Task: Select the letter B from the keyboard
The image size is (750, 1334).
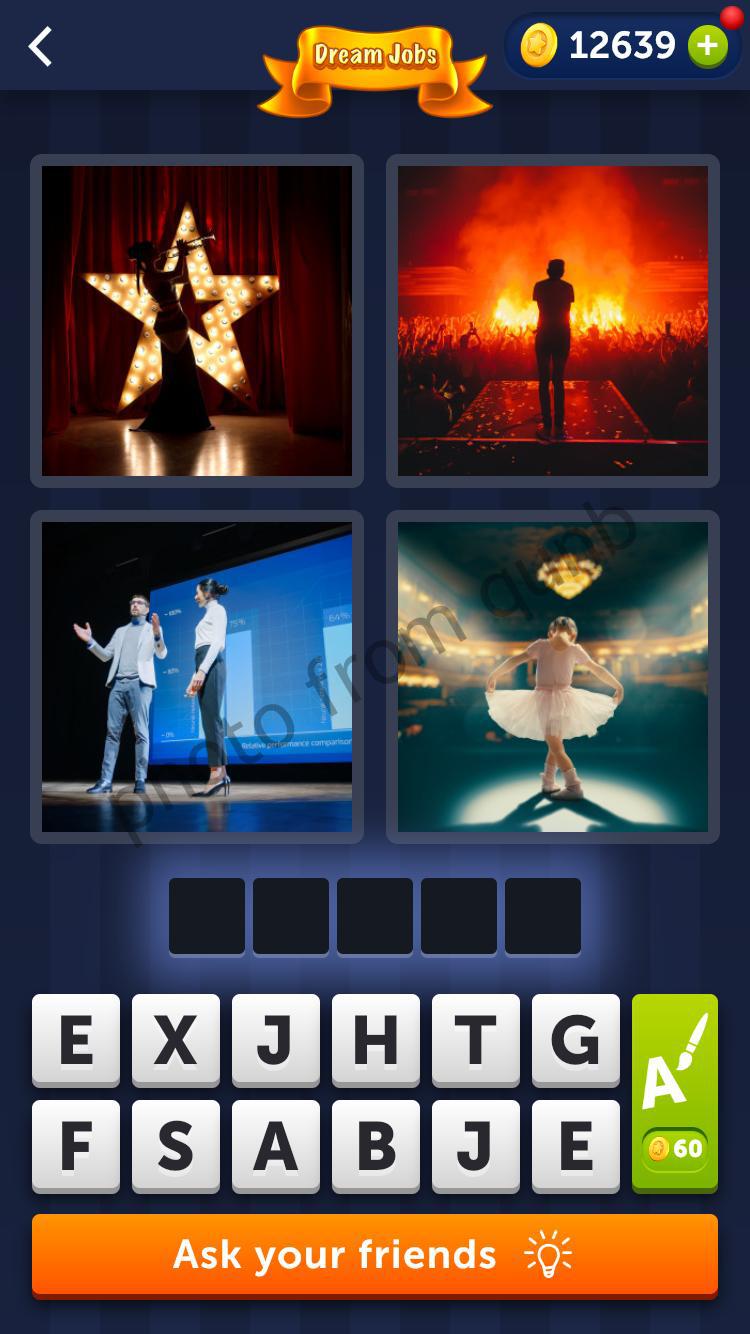Action: (x=376, y=1146)
